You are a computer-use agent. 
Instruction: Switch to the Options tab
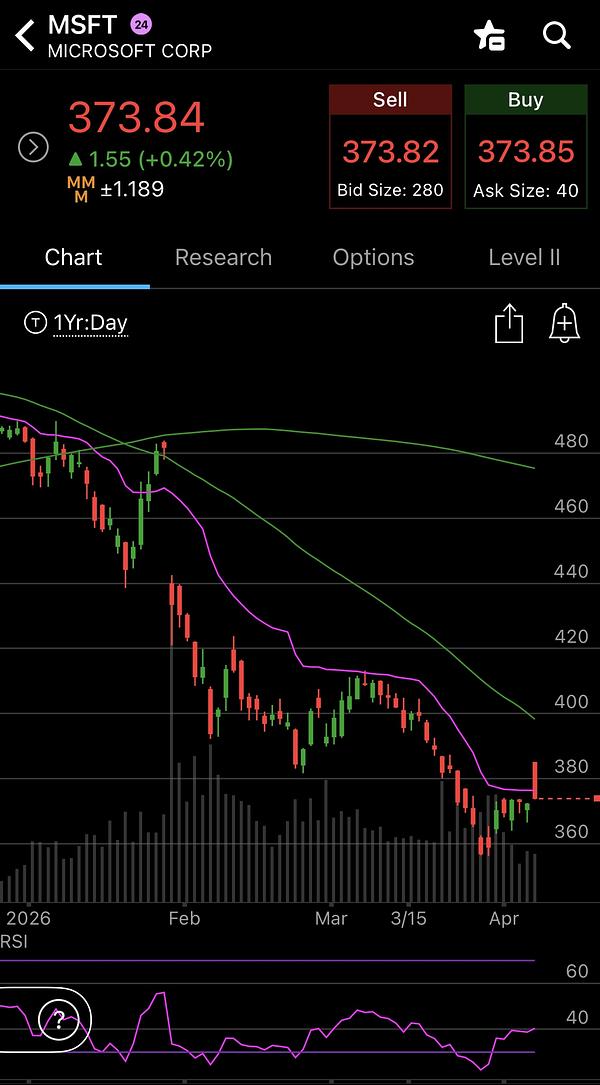point(373,257)
